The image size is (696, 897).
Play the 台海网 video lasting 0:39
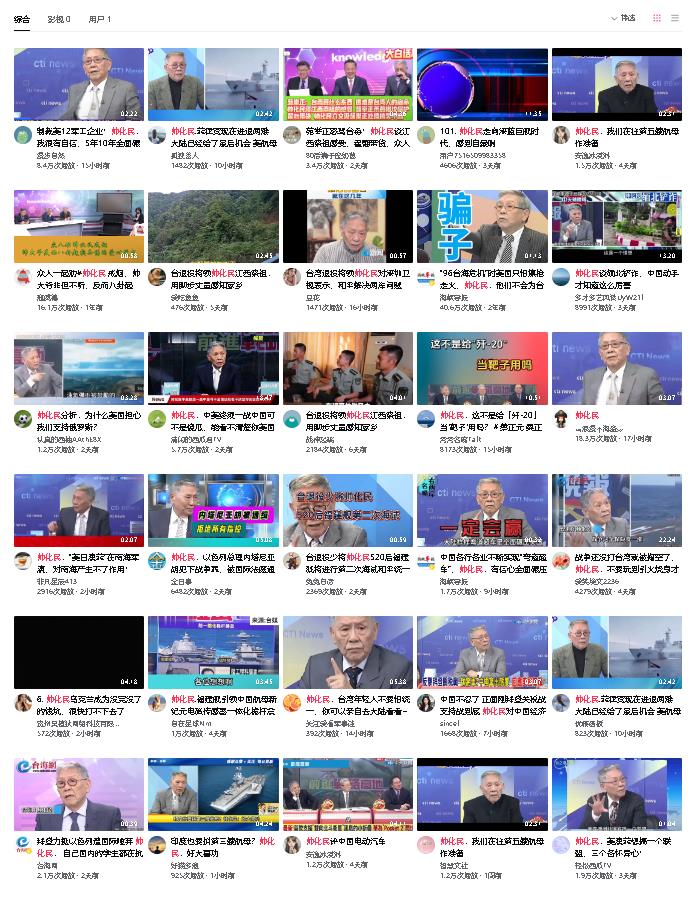click(x=78, y=794)
